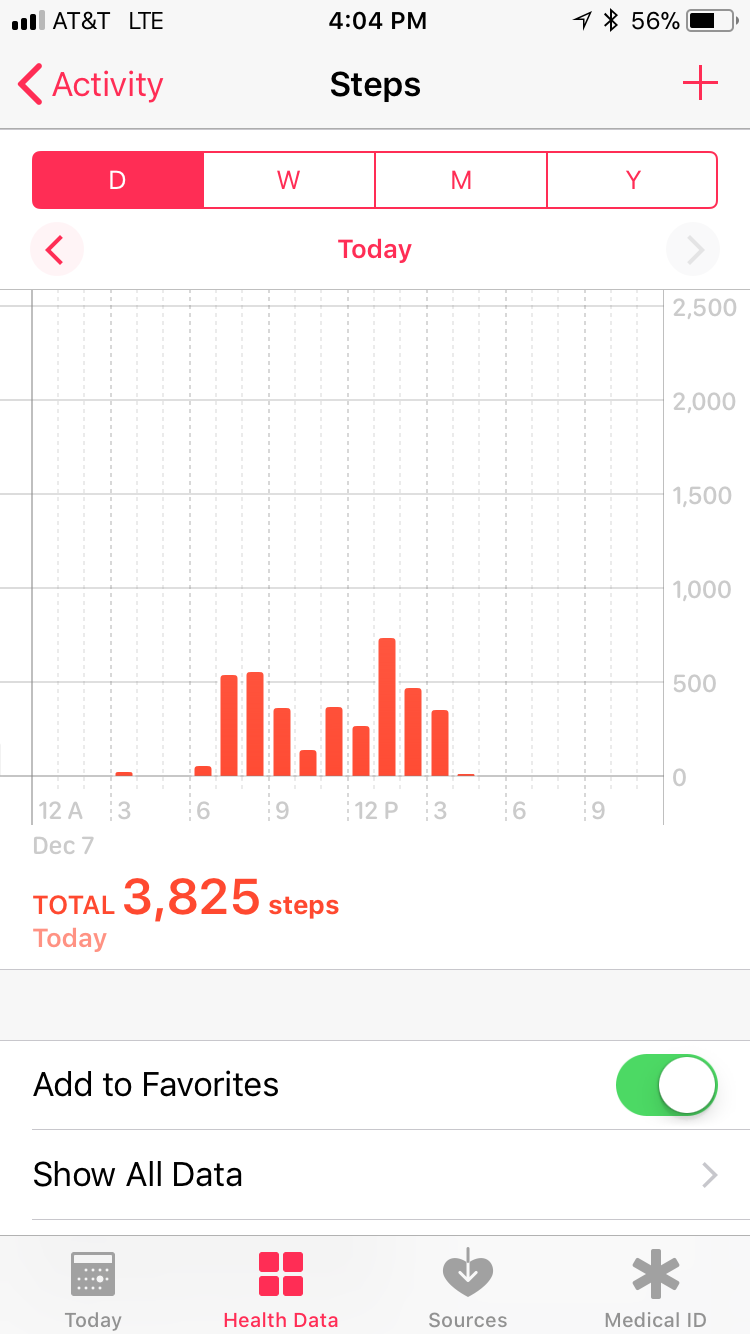Viewport: 750px width, 1334px height.
Task: Turn off Add to Favorites
Action: pos(667,1085)
